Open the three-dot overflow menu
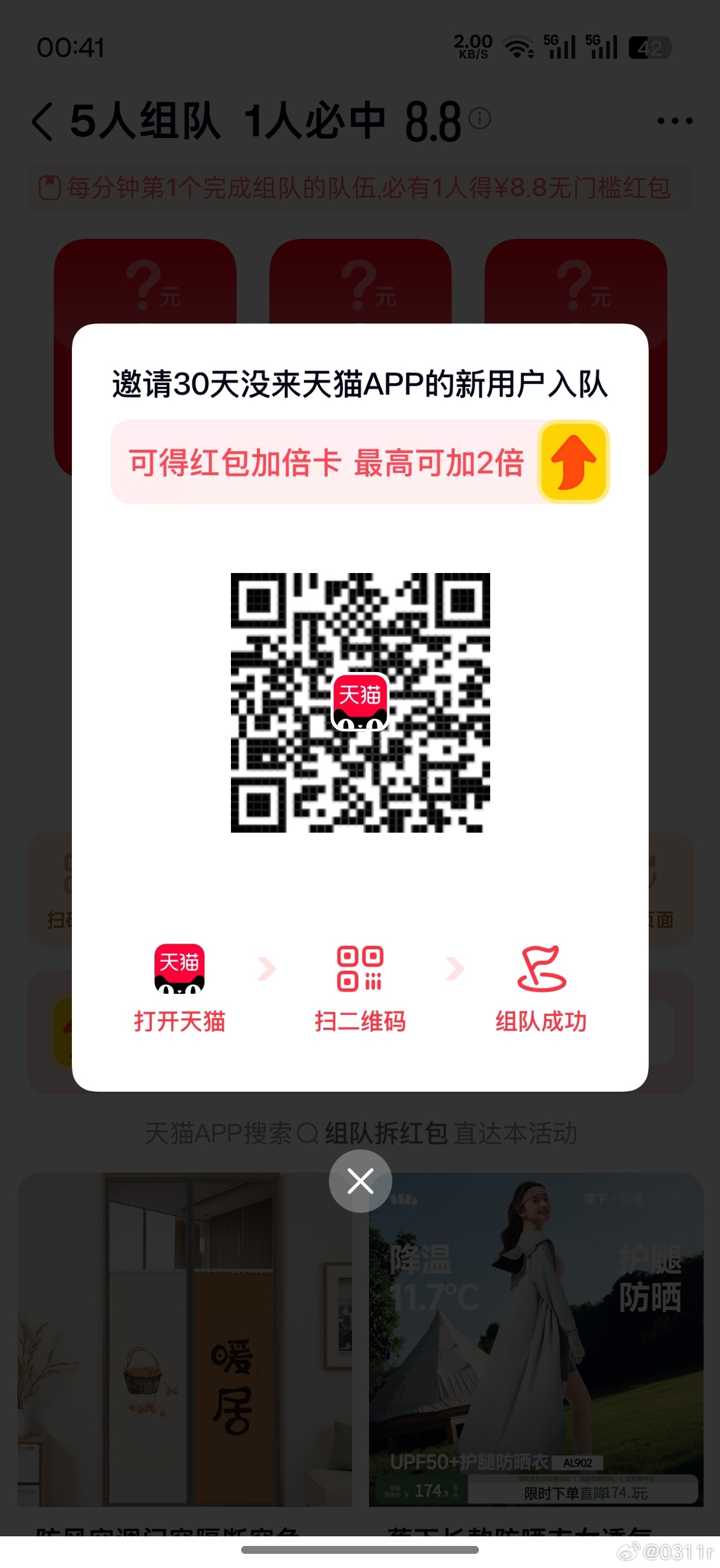This screenshot has height=1568, width=720. [x=675, y=121]
